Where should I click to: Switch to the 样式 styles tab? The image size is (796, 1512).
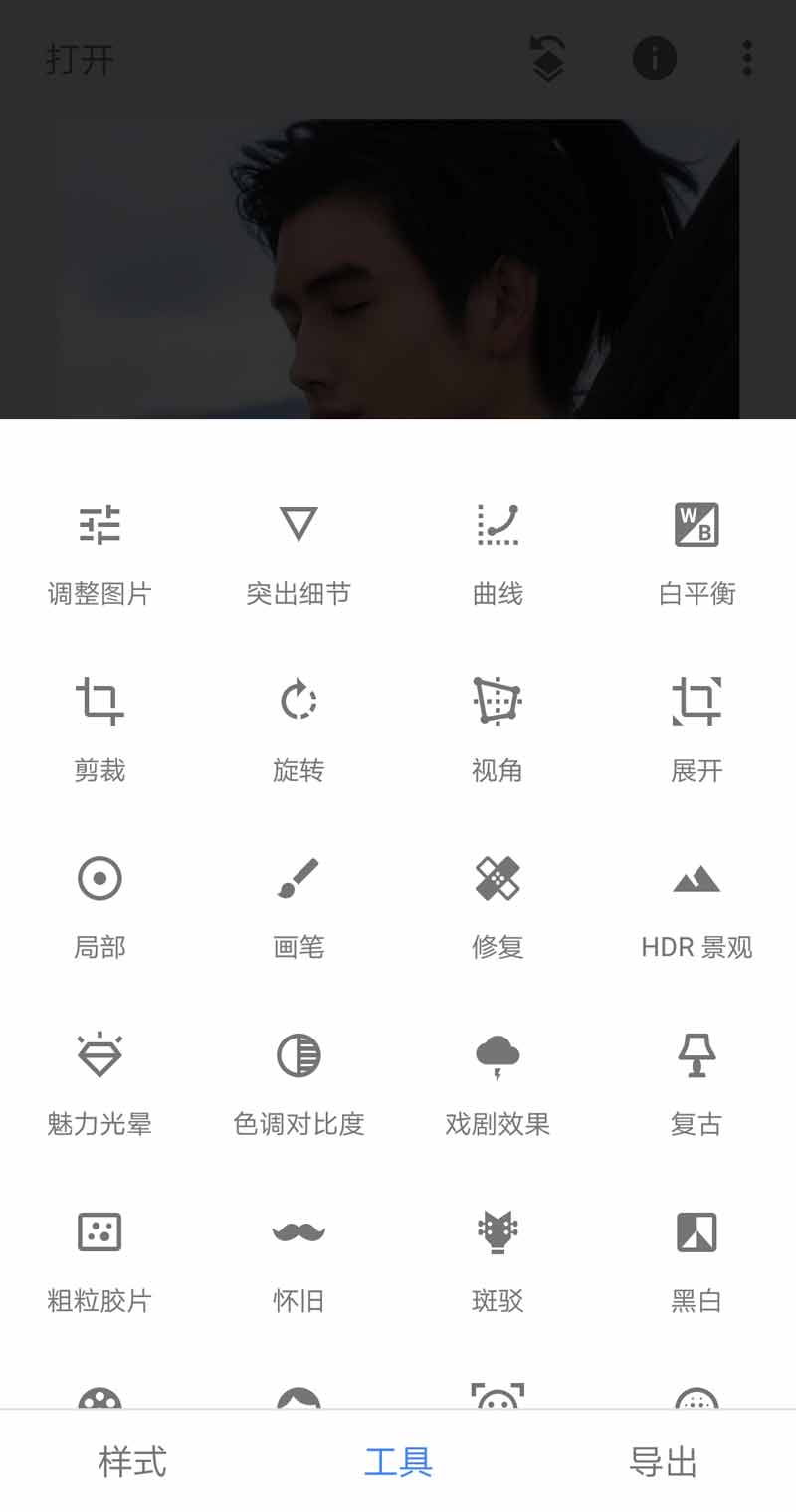pos(132,1462)
